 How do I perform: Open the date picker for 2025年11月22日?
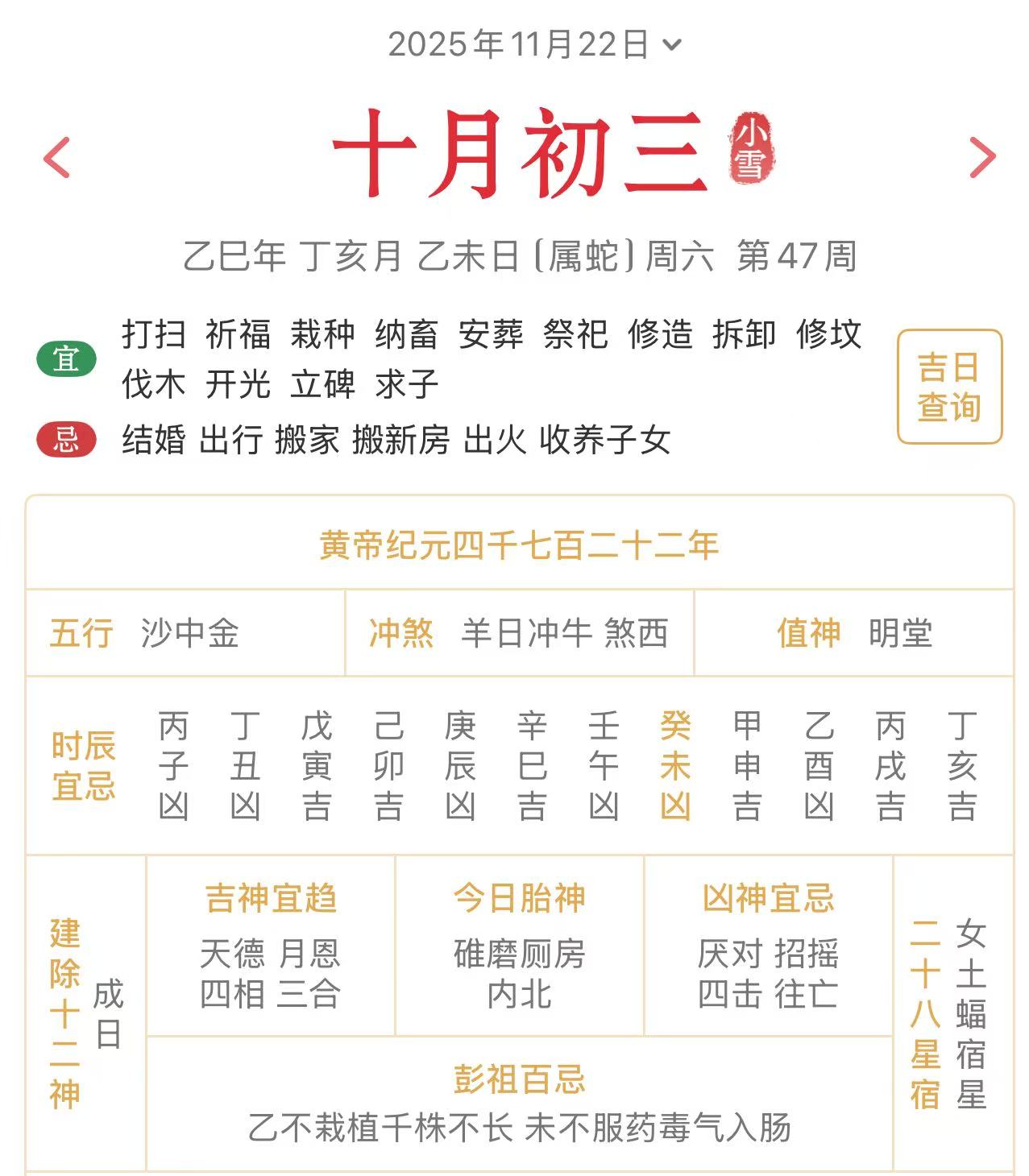[x=534, y=44]
